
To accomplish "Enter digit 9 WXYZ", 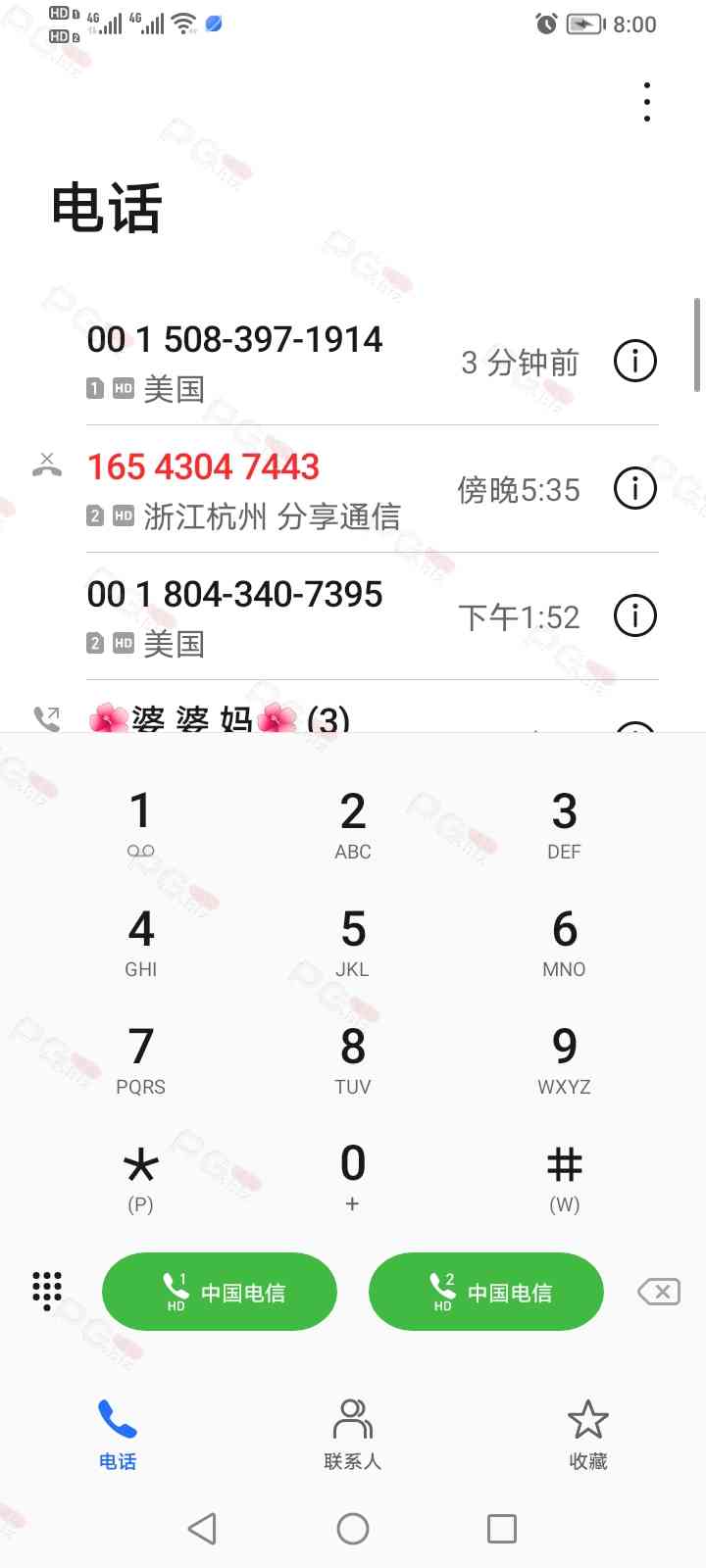I will point(564,1058).
